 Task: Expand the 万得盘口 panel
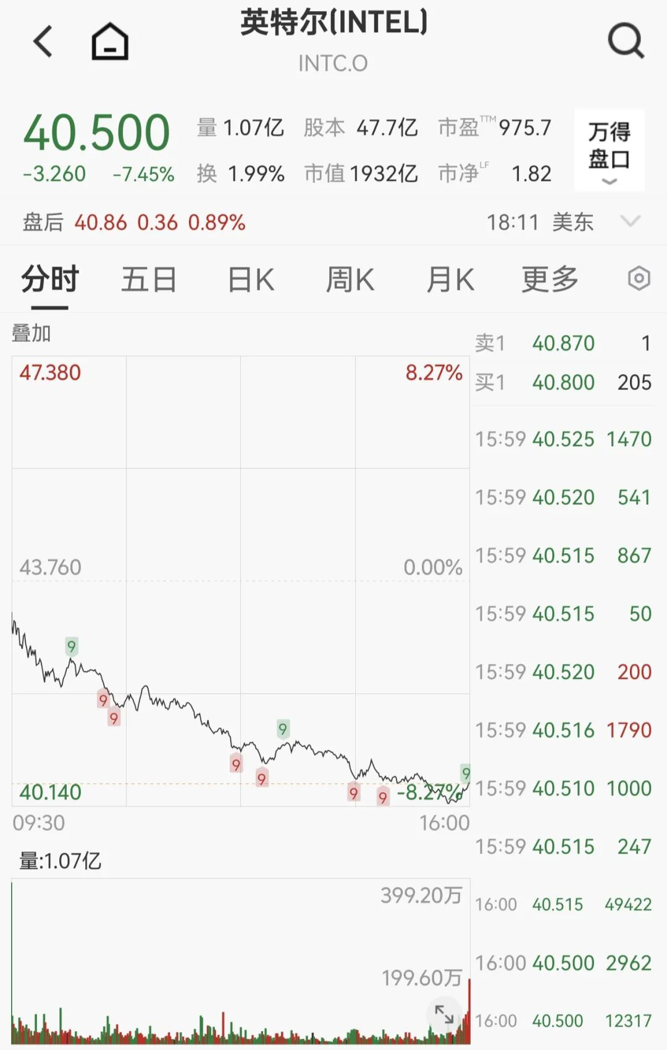pos(609,151)
